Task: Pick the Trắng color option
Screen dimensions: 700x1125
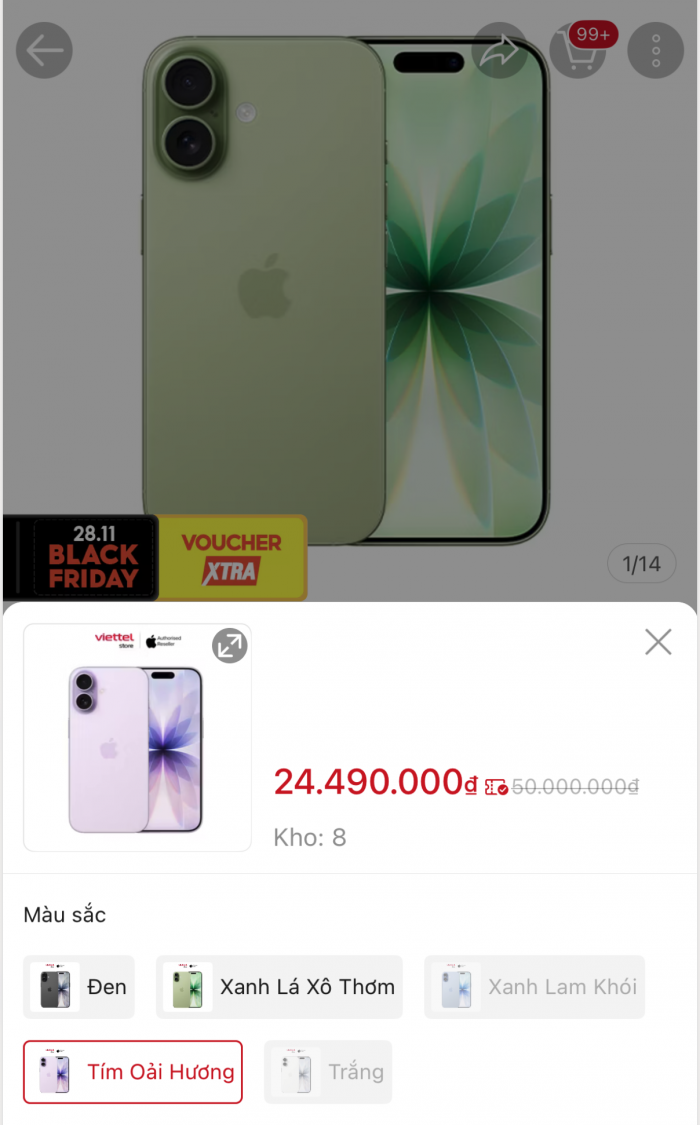Action: [x=328, y=1072]
